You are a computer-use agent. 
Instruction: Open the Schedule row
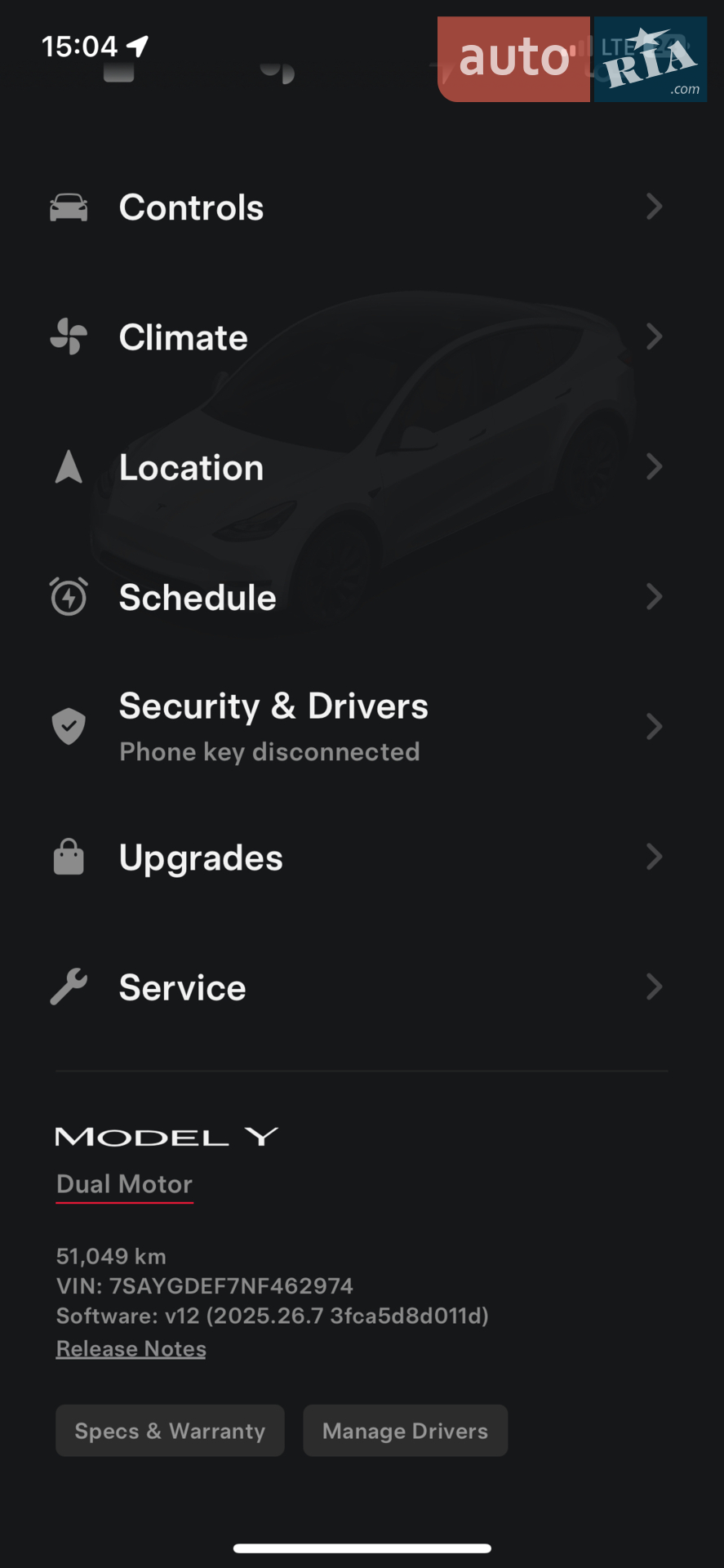click(362, 597)
